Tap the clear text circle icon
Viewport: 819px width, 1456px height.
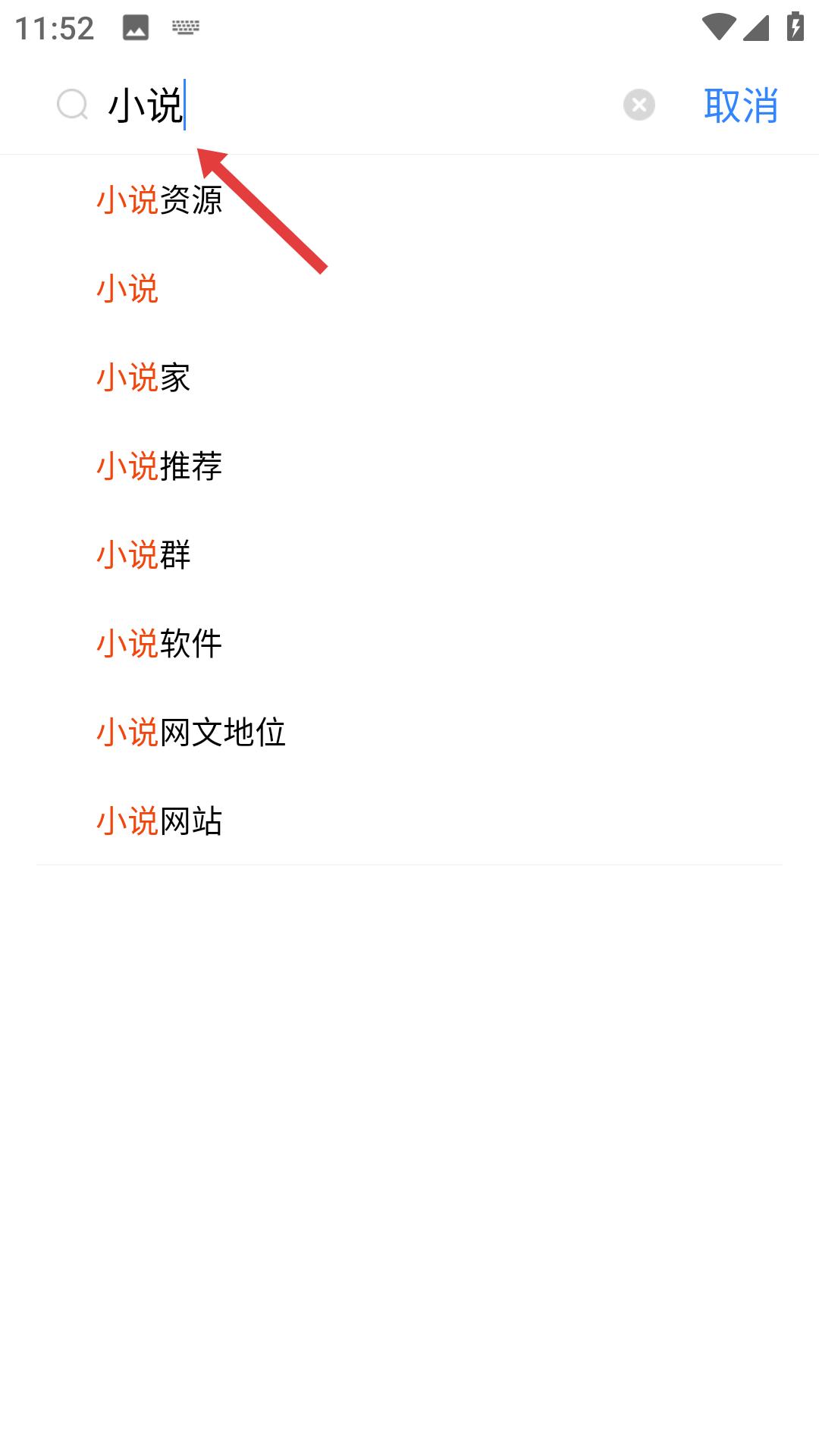pyautogui.click(x=638, y=105)
